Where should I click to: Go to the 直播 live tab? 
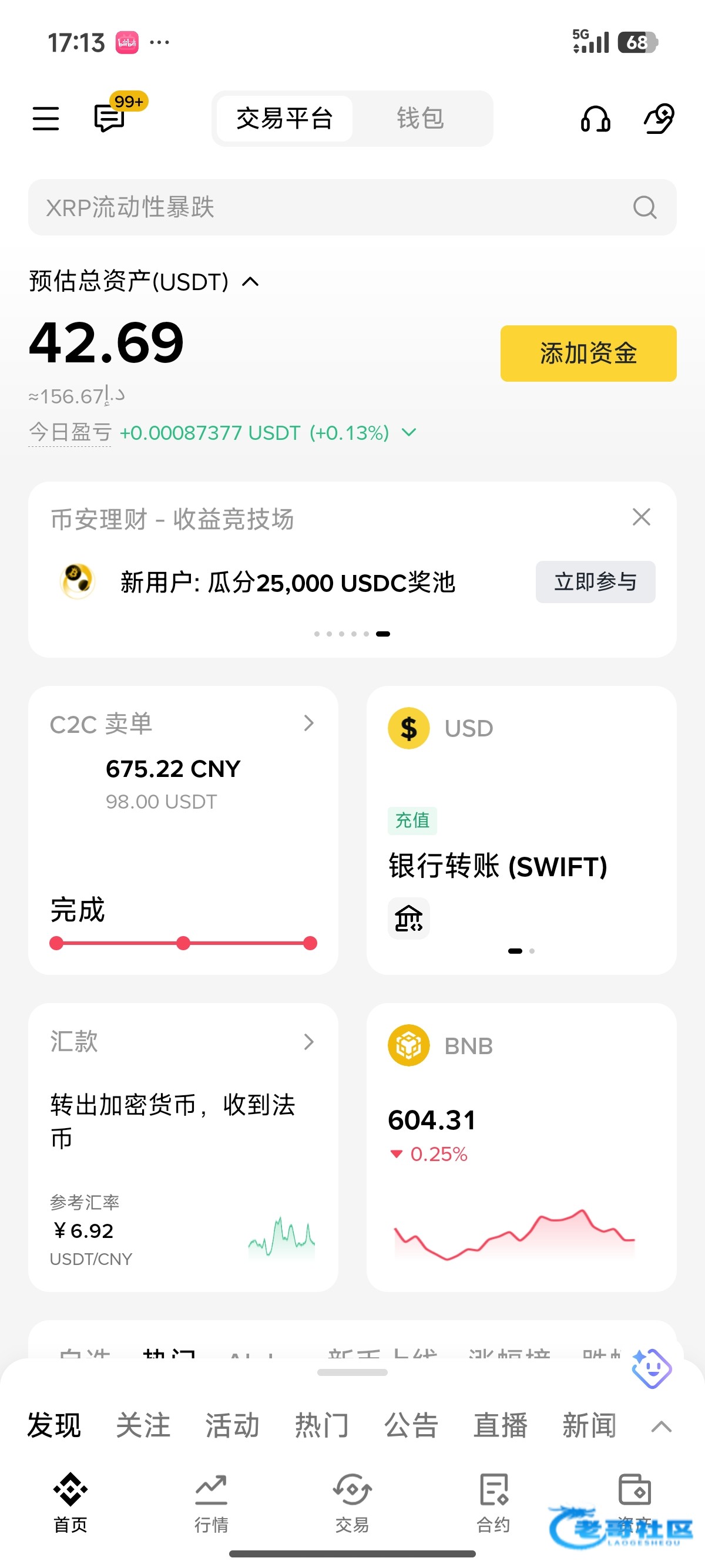501,1425
